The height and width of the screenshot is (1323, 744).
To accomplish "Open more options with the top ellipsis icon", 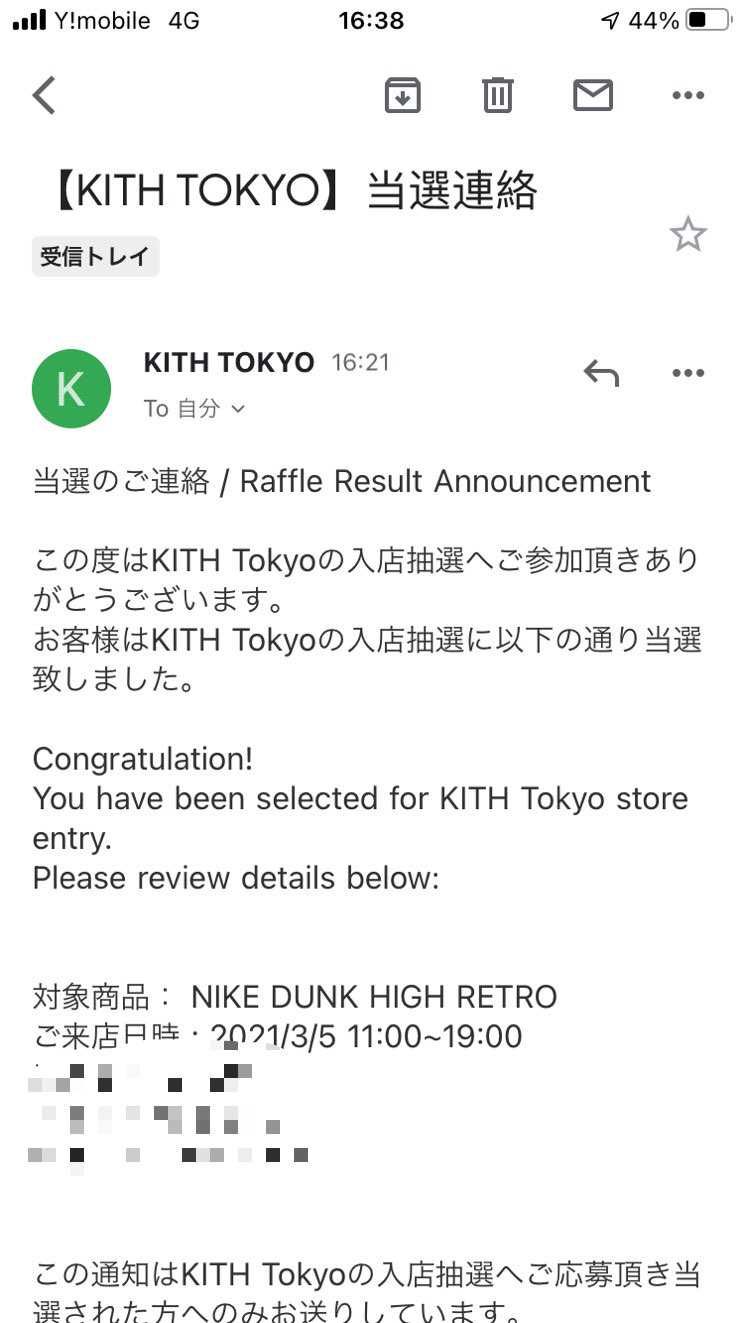I will pos(688,95).
